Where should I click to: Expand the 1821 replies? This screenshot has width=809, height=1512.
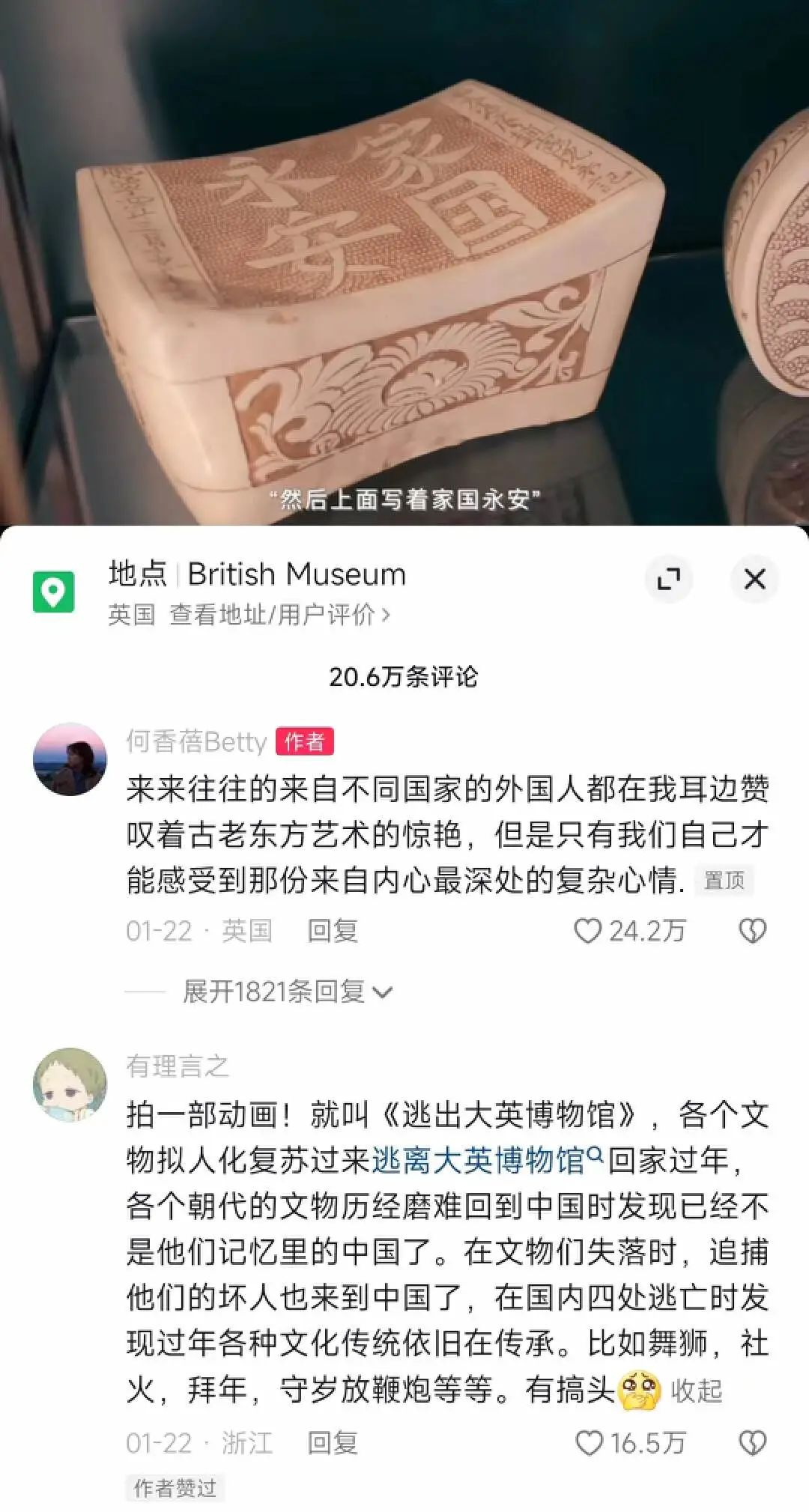[288, 992]
